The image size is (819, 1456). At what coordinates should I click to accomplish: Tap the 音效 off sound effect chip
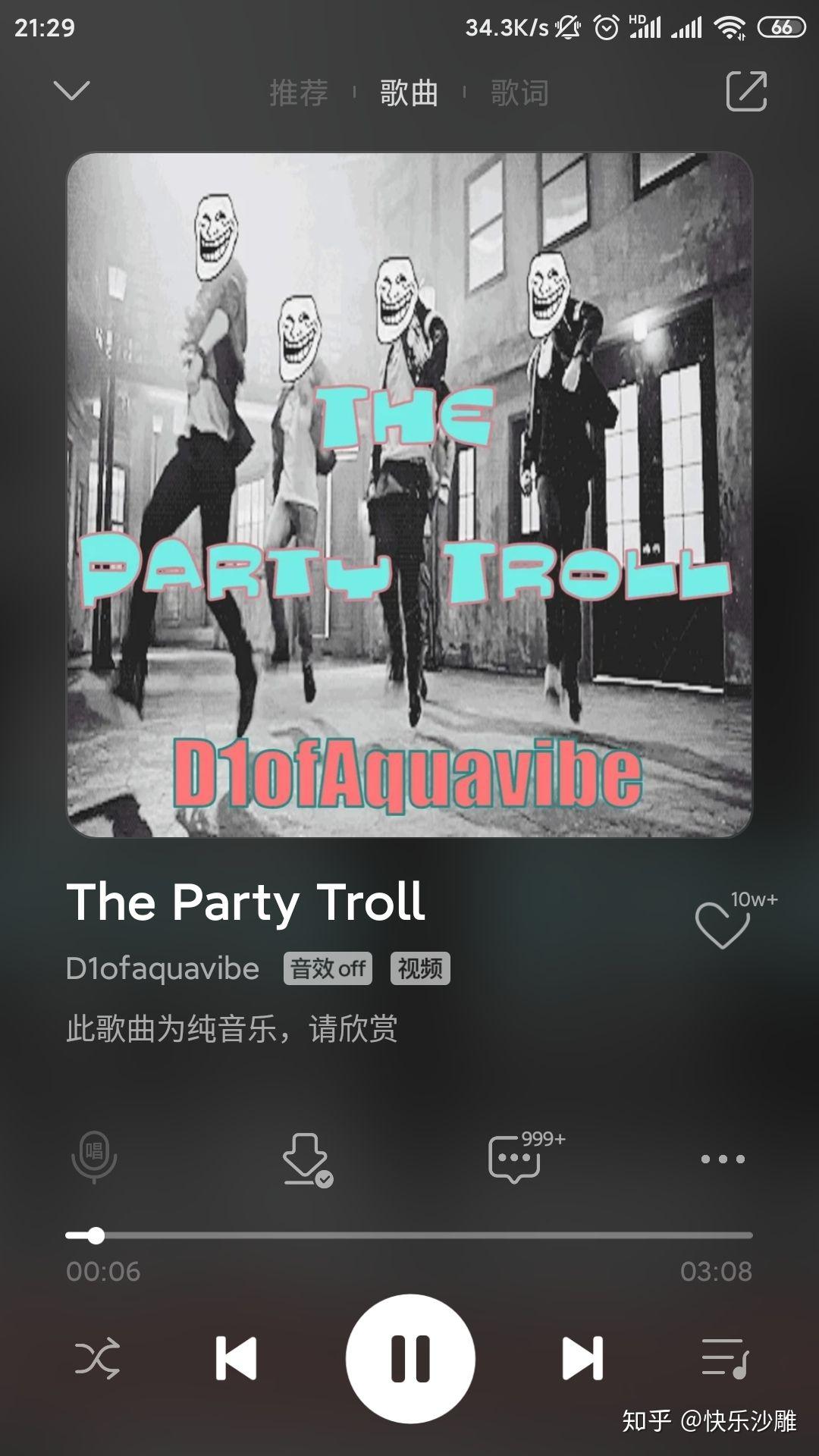(x=328, y=968)
